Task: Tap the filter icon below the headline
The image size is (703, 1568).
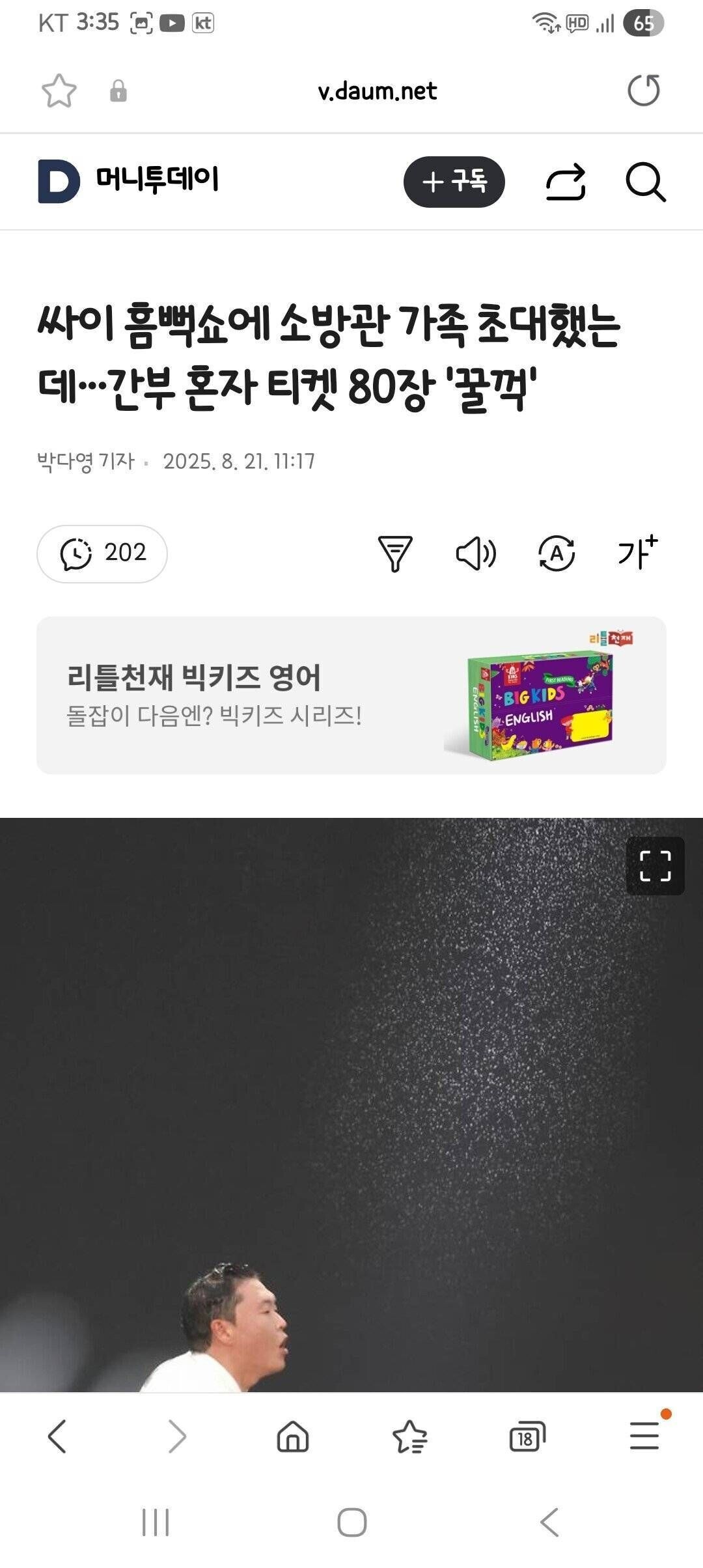Action: pos(396,554)
